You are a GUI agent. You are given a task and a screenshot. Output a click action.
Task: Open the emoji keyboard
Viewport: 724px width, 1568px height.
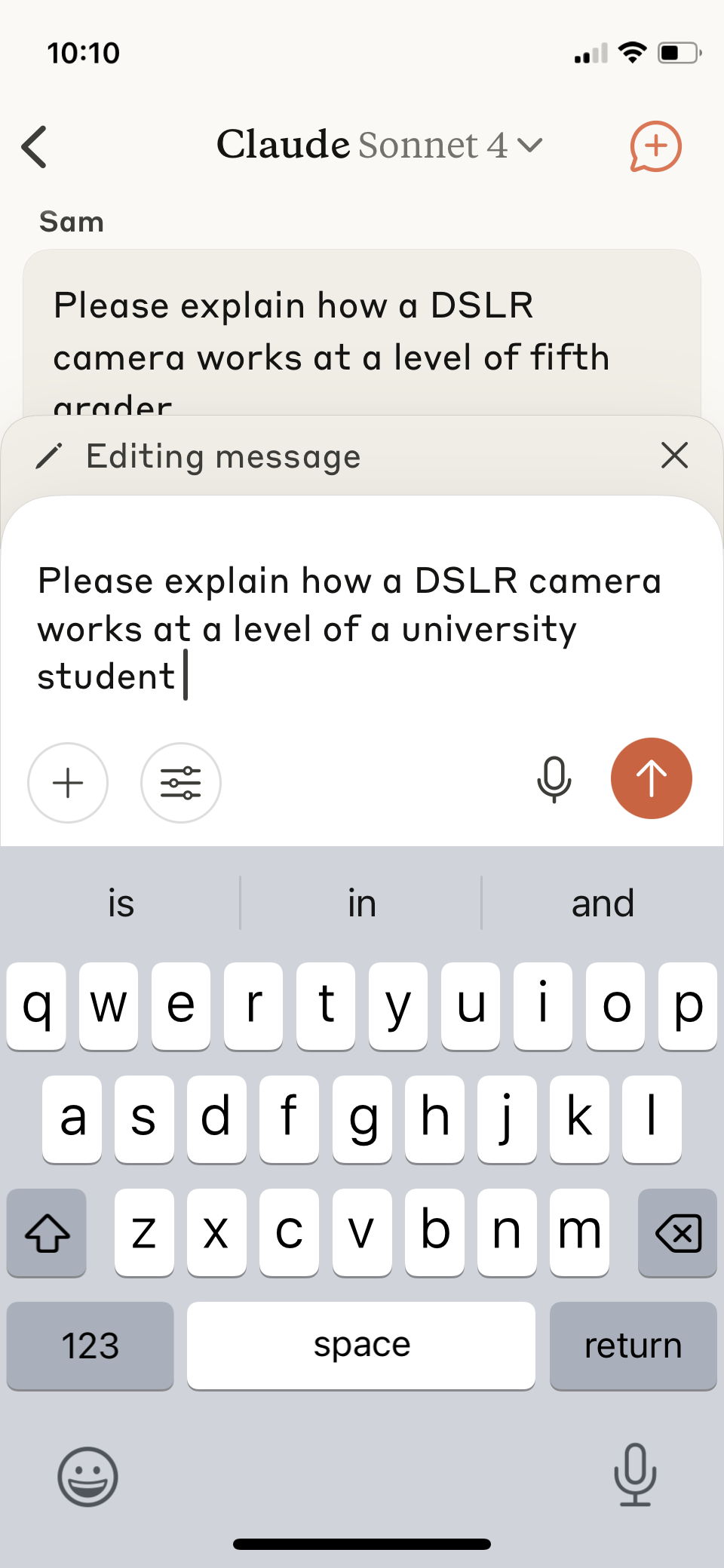click(x=88, y=1476)
